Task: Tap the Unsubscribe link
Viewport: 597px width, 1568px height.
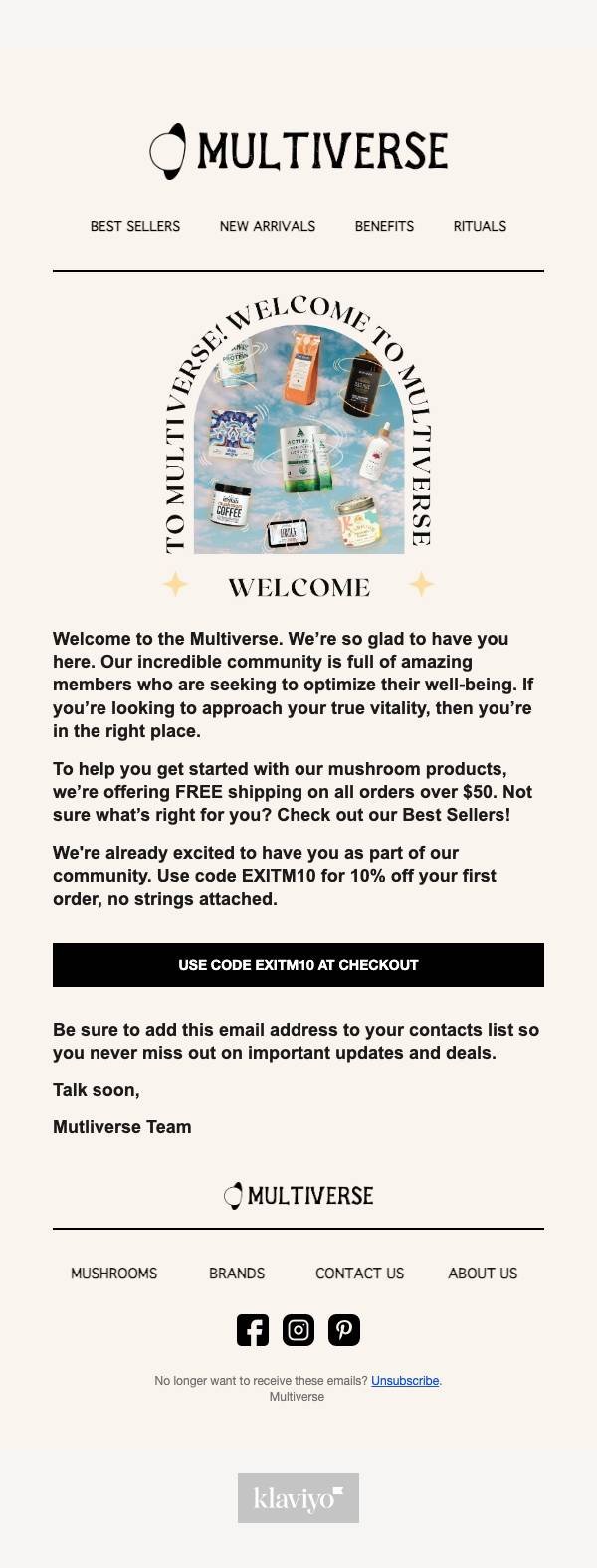Action: click(405, 1381)
